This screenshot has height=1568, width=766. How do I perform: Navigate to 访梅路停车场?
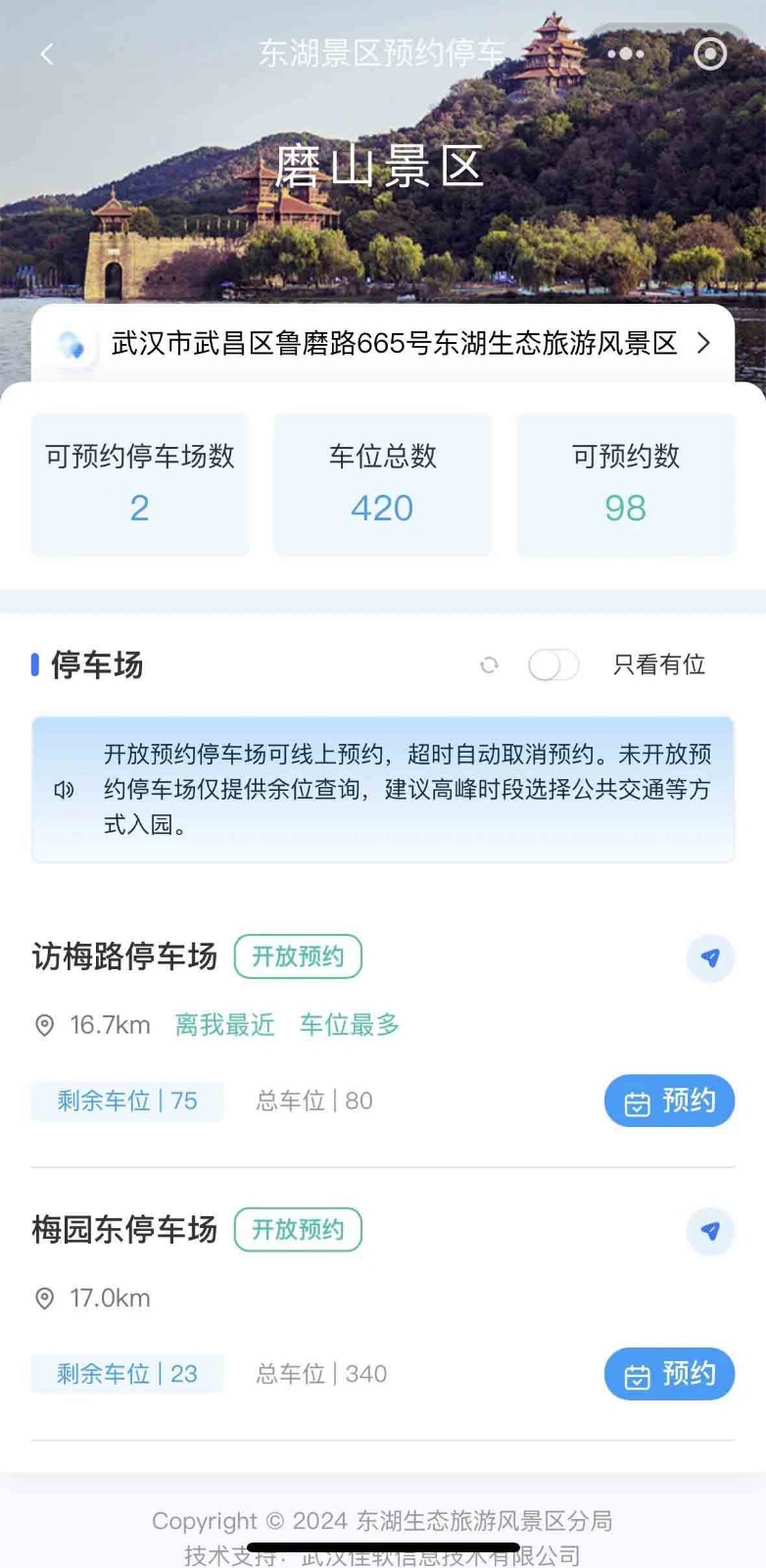(x=710, y=957)
